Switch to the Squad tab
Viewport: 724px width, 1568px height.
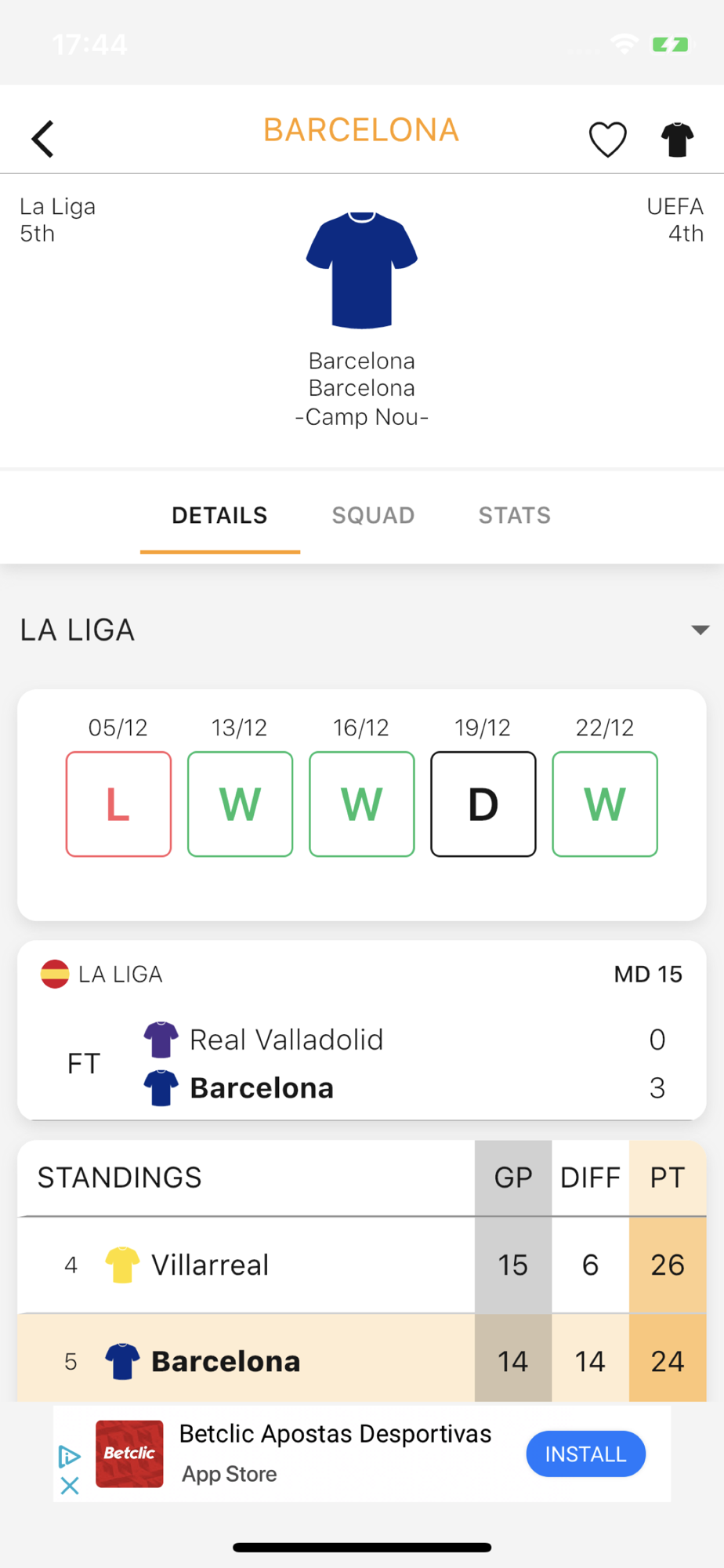click(x=373, y=515)
